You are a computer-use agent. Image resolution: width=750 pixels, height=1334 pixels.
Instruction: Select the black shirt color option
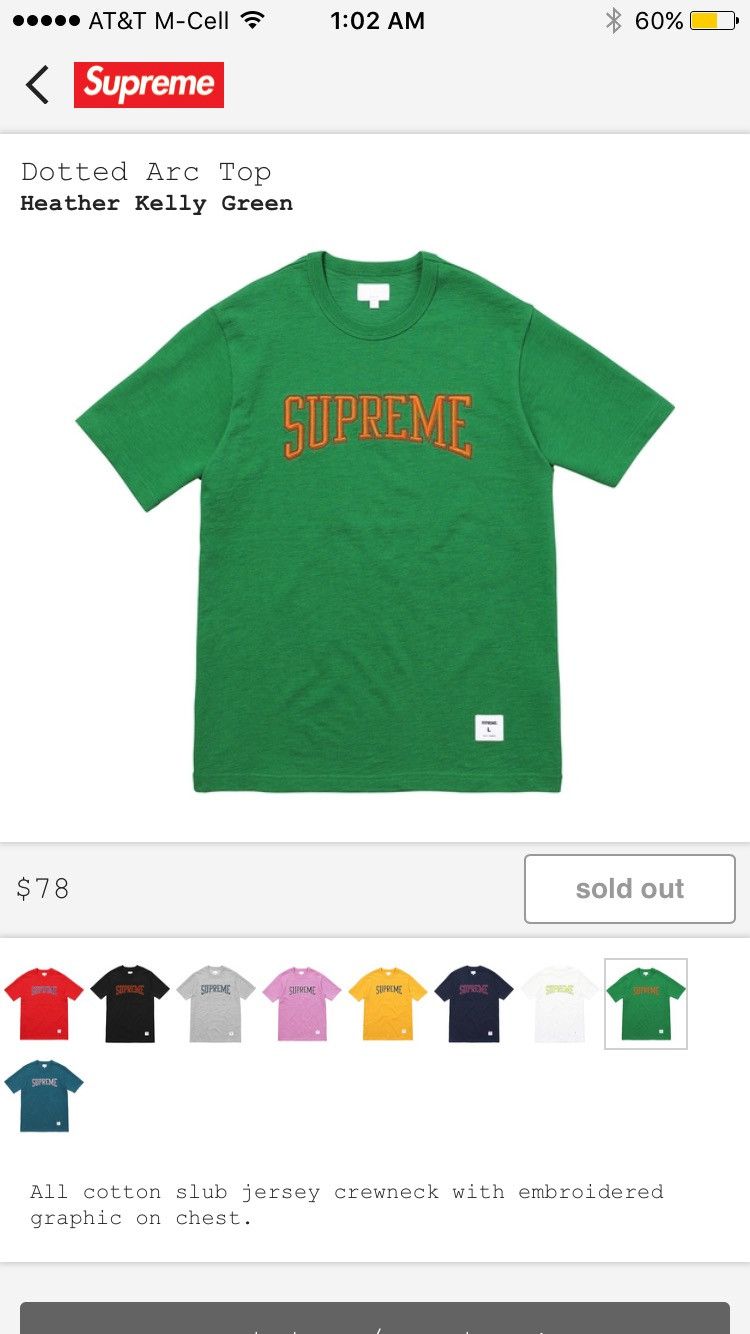tap(130, 1004)
